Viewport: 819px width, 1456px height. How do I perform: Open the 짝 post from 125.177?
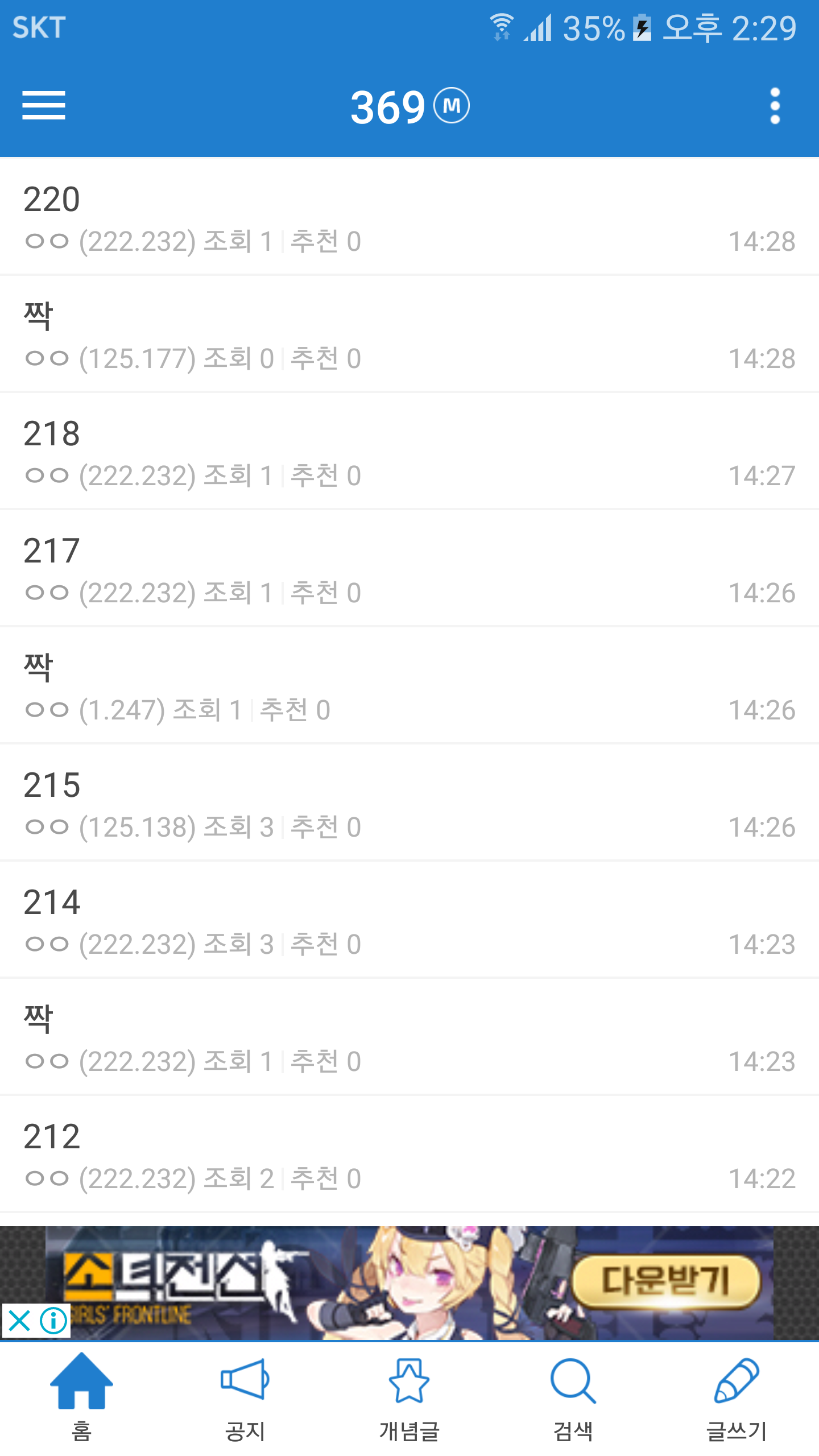[x=409, y=334]
